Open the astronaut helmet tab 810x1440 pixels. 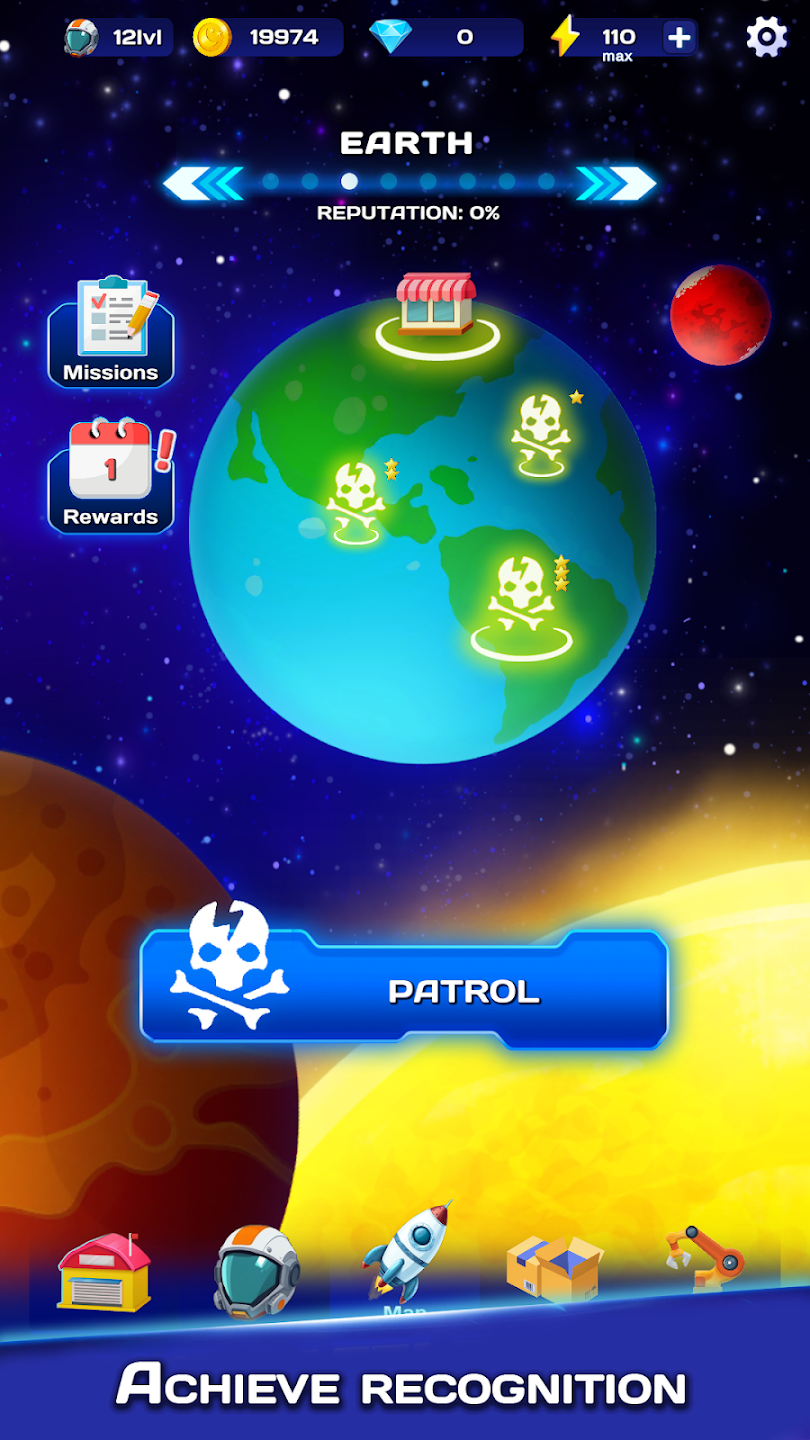coord(256,1270)
